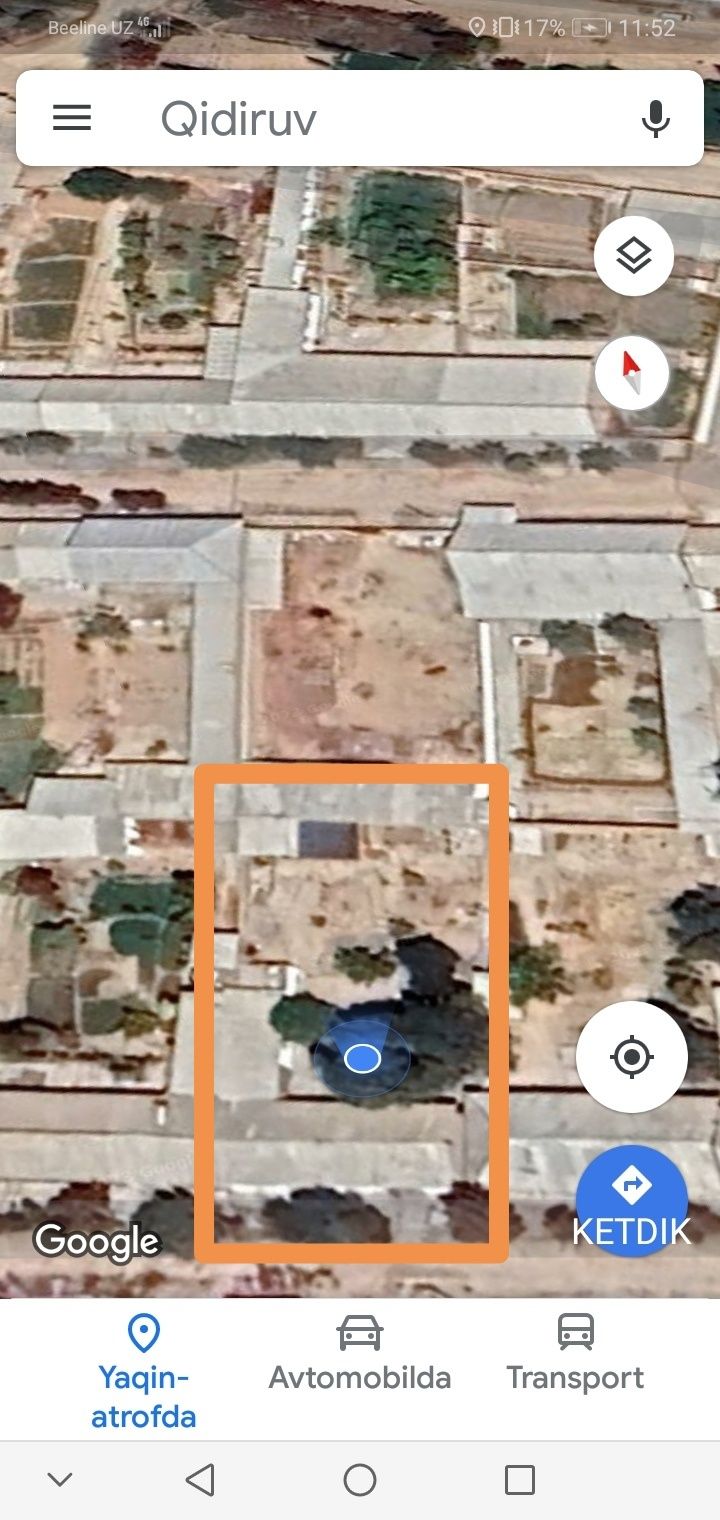Reset map orientation with the compass
This screenshot has height=1520, width=720.
631,373
